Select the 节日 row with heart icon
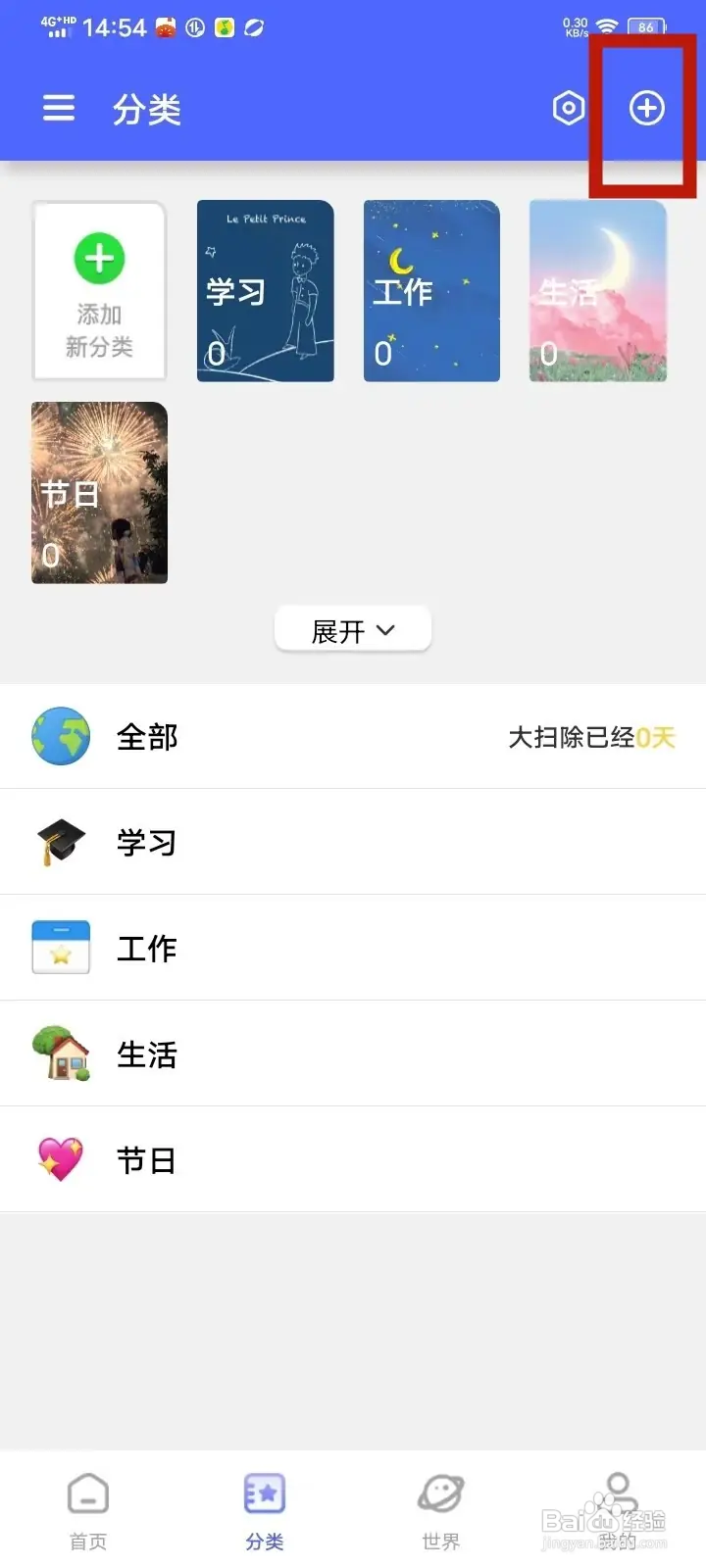 [353, 1159]
